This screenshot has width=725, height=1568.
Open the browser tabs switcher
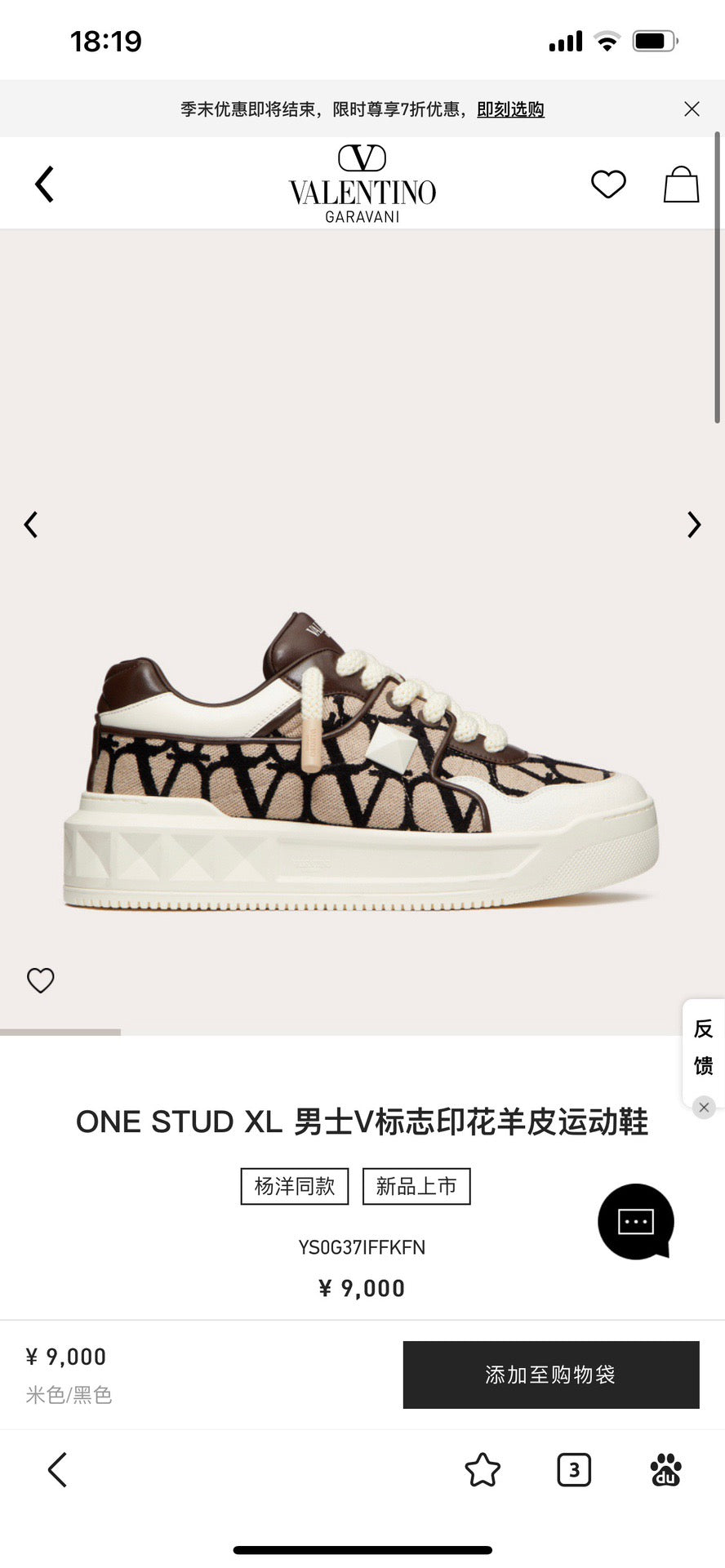click(574, 1470)
